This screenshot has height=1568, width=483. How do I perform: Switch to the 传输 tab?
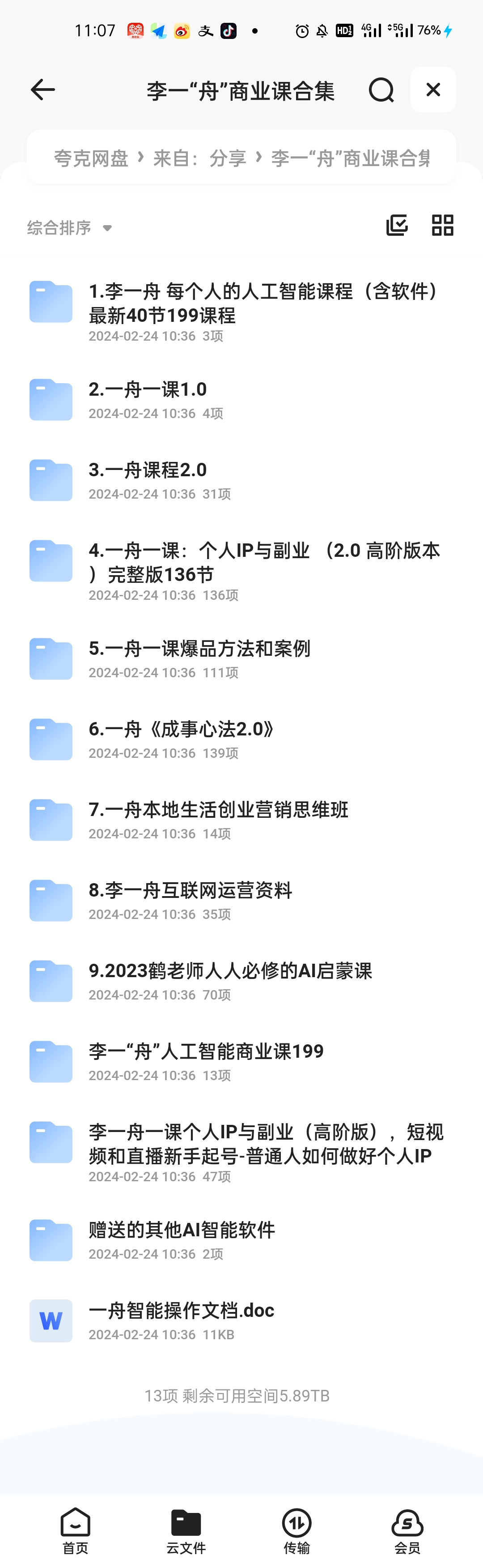(297, 1530)
